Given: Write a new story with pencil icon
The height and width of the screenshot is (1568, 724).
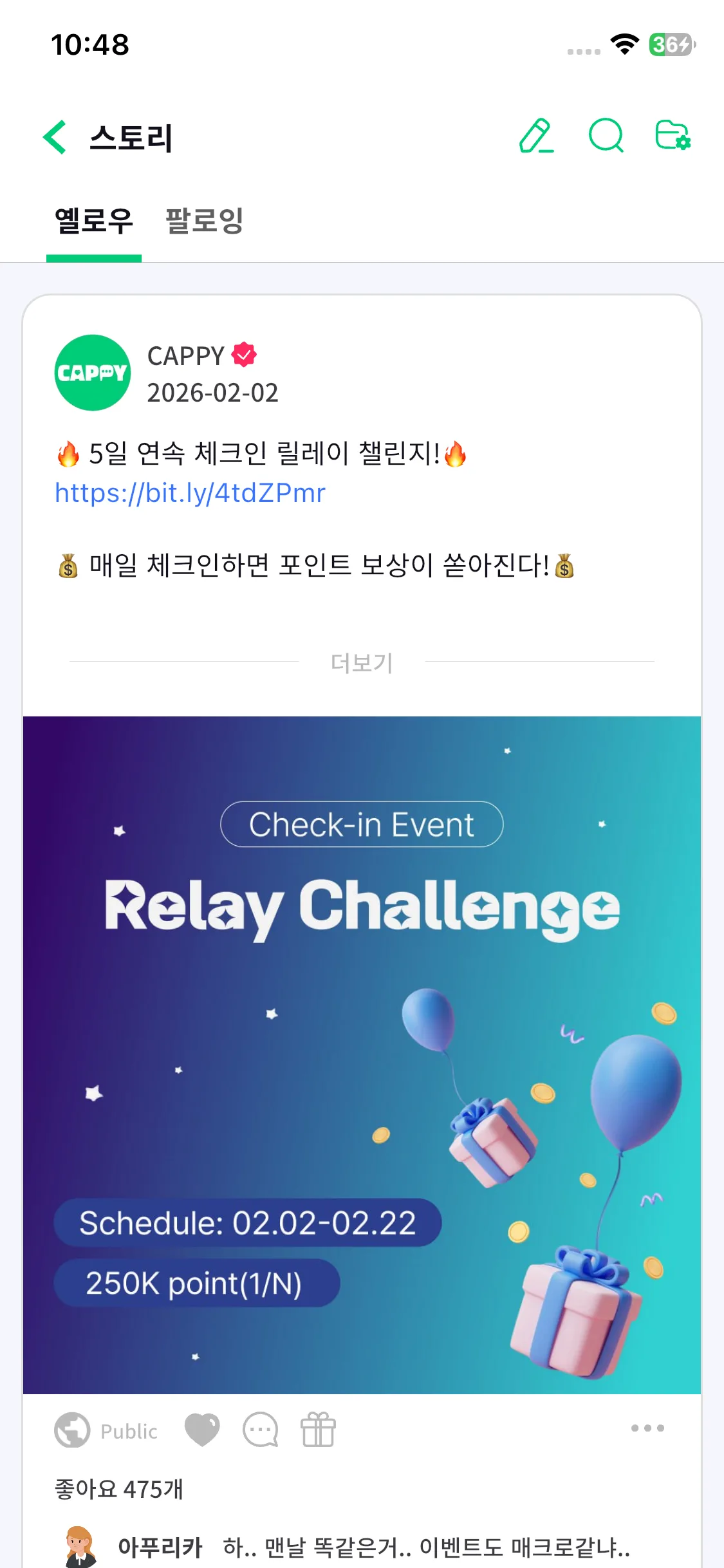Looking at the screenshot, I should [536, 136].
